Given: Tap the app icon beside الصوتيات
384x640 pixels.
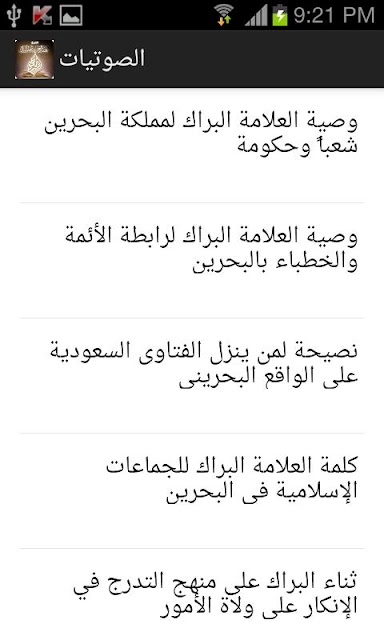Looking at the screenshot, I should click(34, 59).
